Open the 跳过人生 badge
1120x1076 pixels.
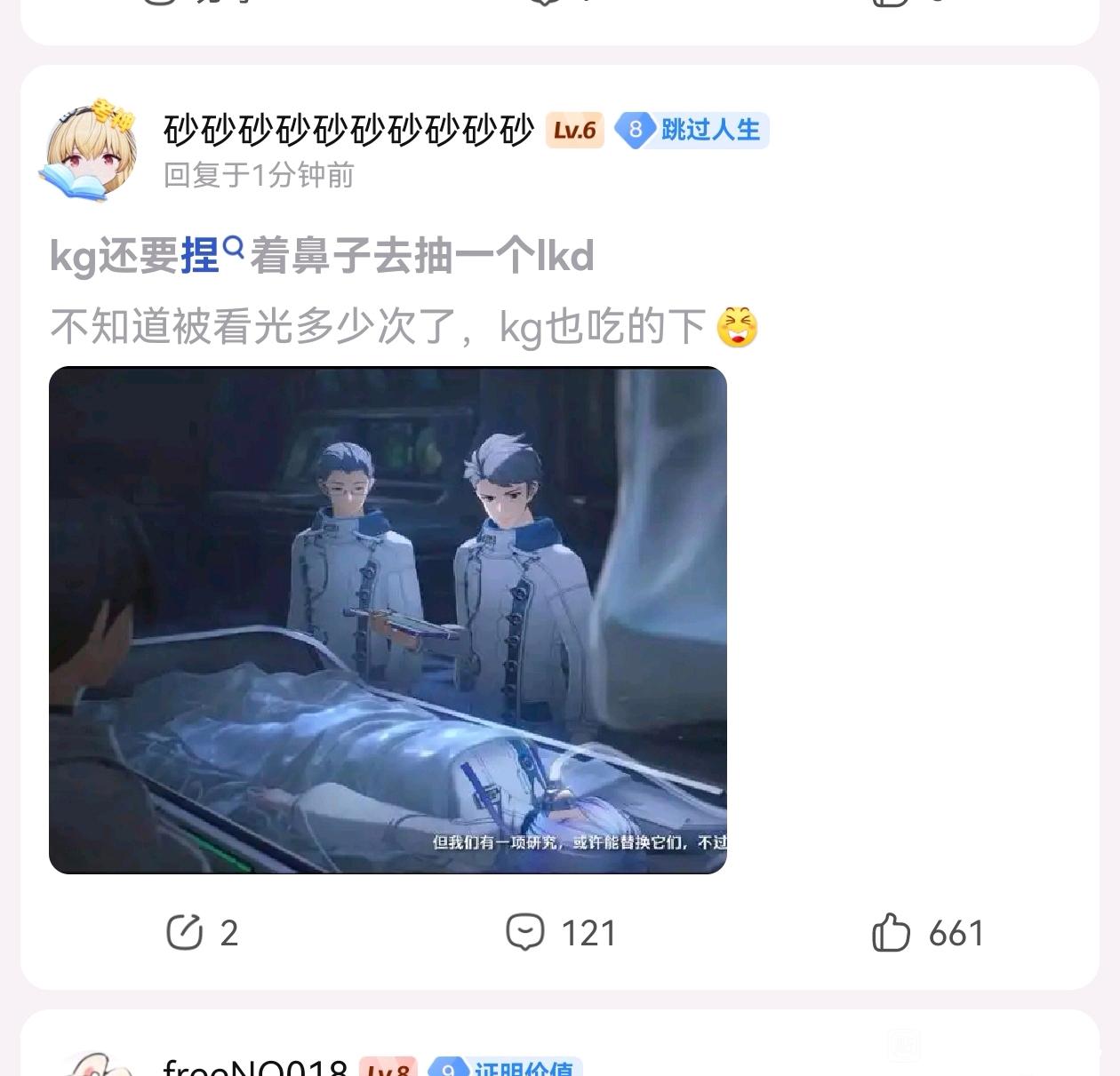[x=692, y=131]
